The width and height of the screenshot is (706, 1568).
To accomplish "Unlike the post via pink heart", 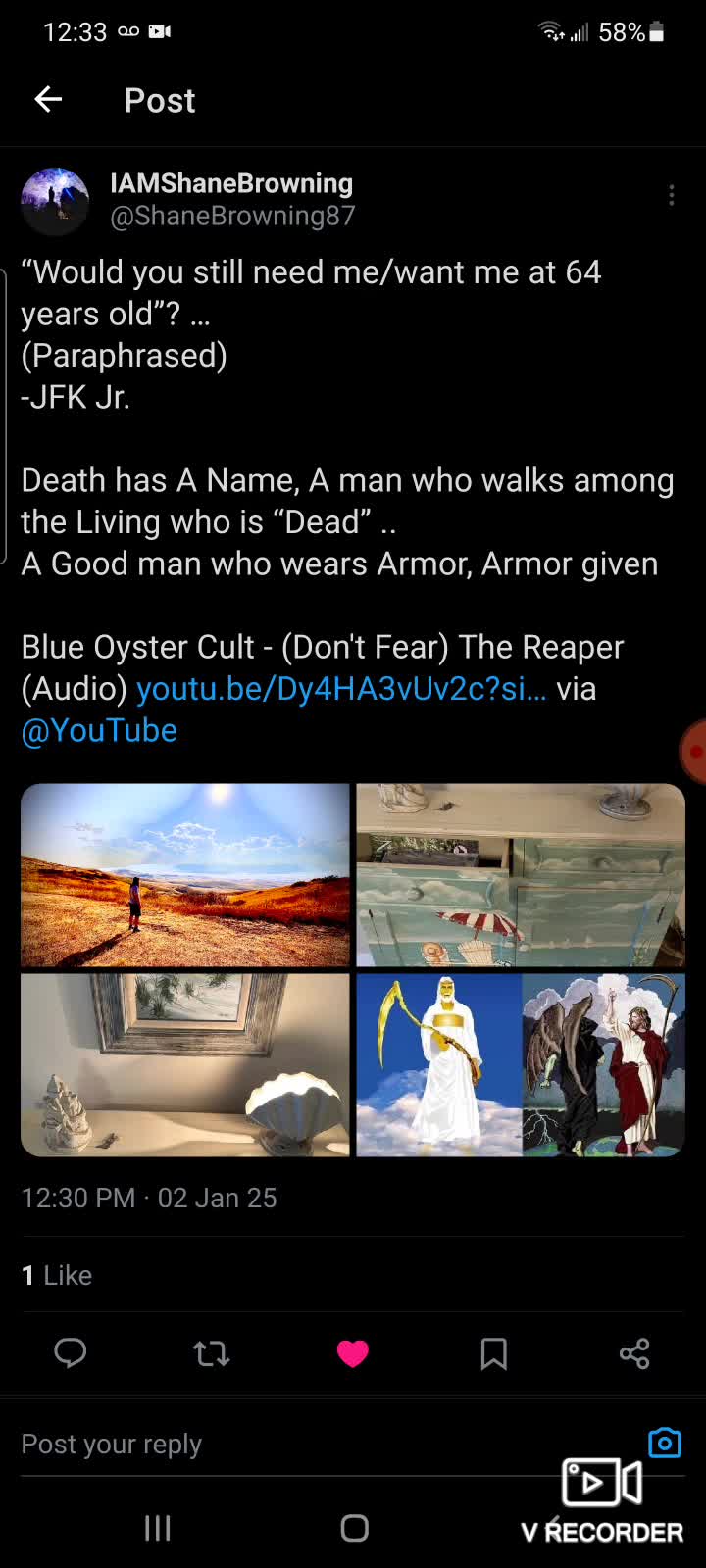I will 352,1353.
